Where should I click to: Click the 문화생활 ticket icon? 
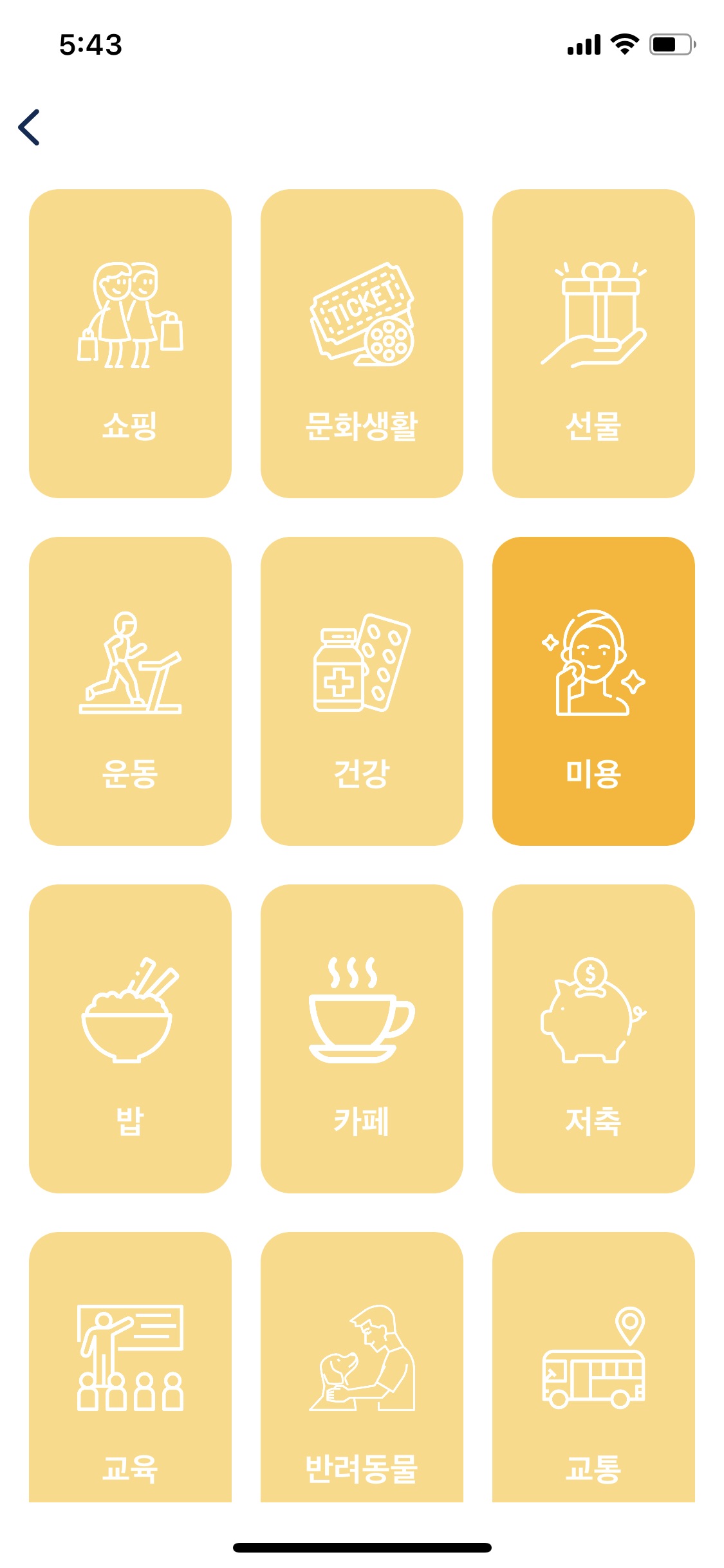[x=362, y=315]
